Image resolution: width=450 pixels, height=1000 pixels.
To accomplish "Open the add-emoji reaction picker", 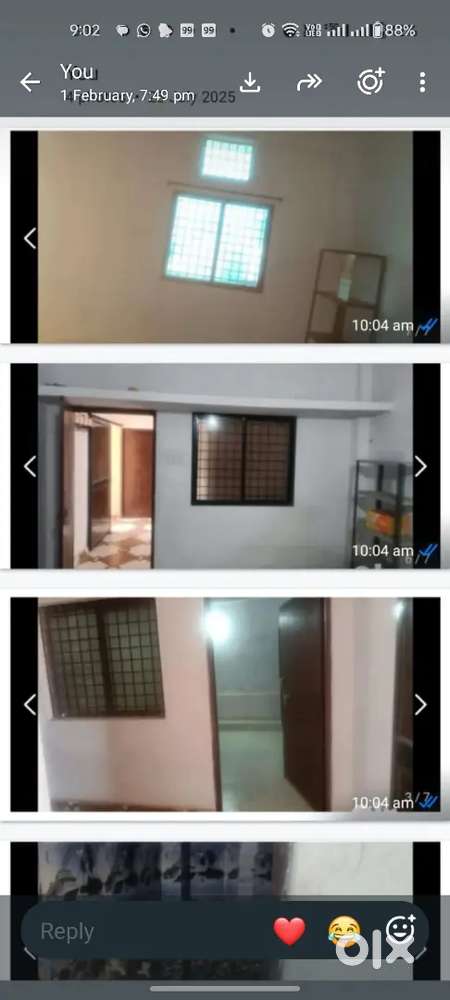I will pyautogui.click(x=401, y=929).
